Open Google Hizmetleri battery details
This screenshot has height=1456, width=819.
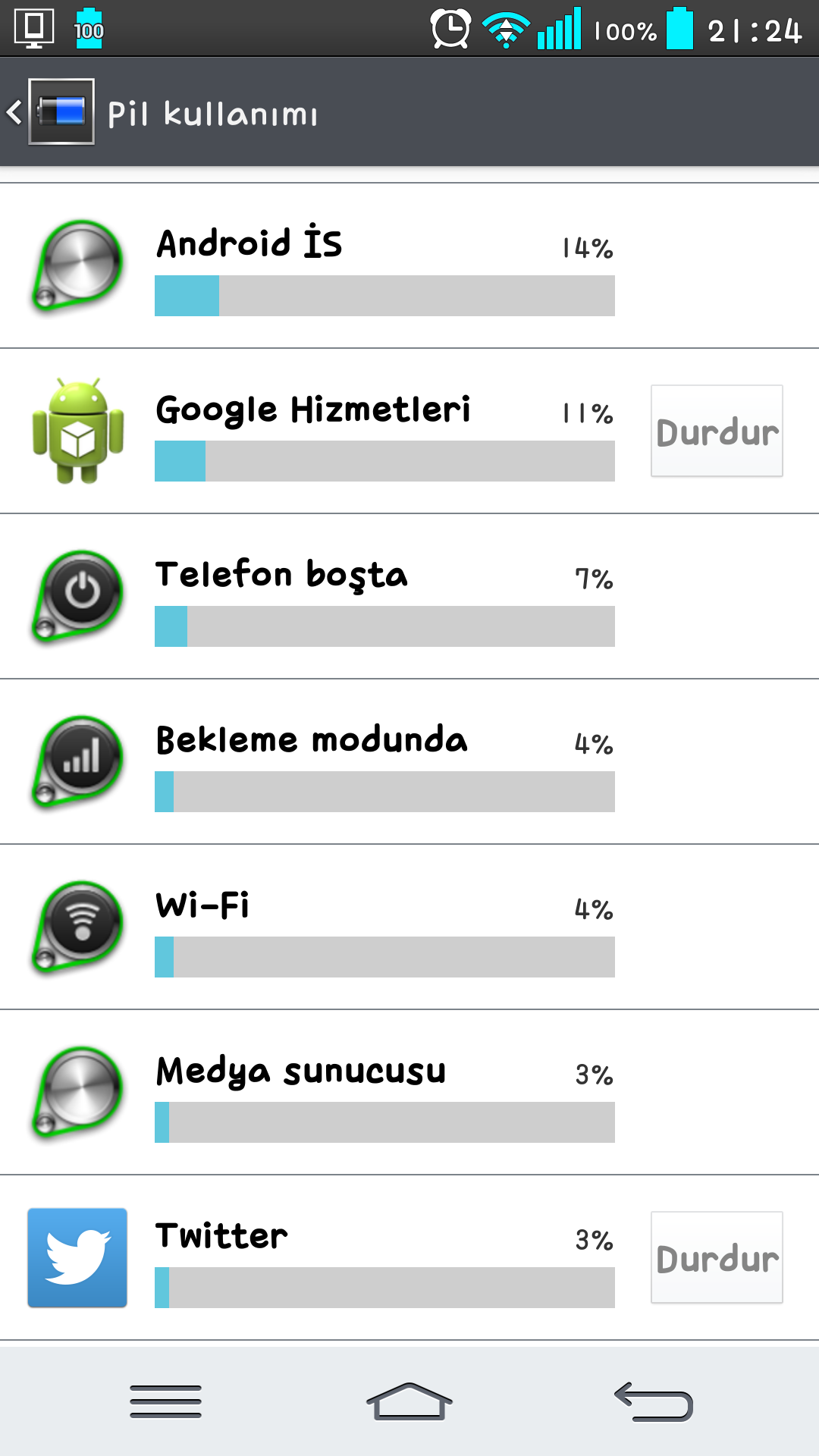click(318, 431)
